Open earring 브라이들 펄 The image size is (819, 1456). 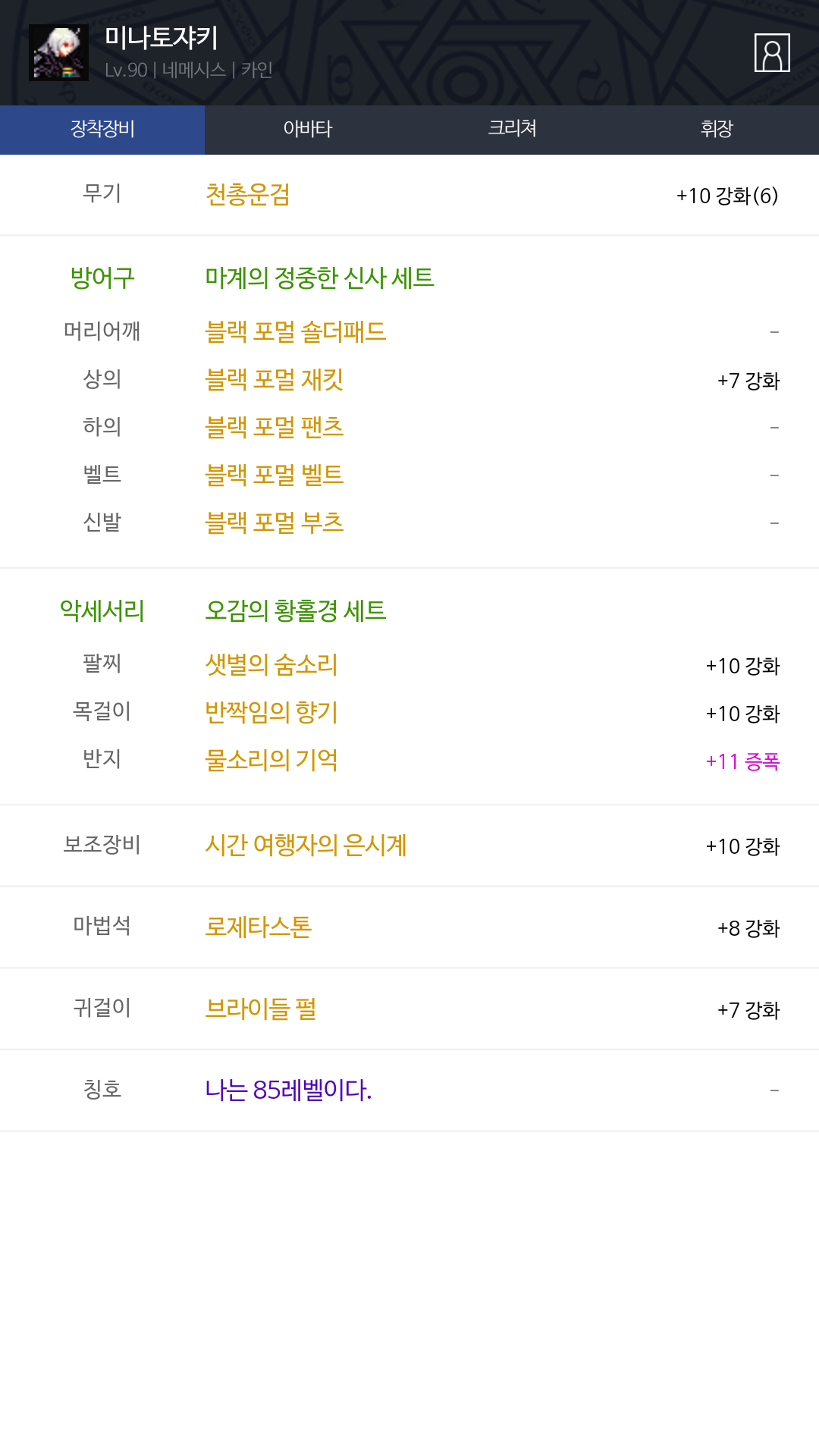click(261, 1009)
